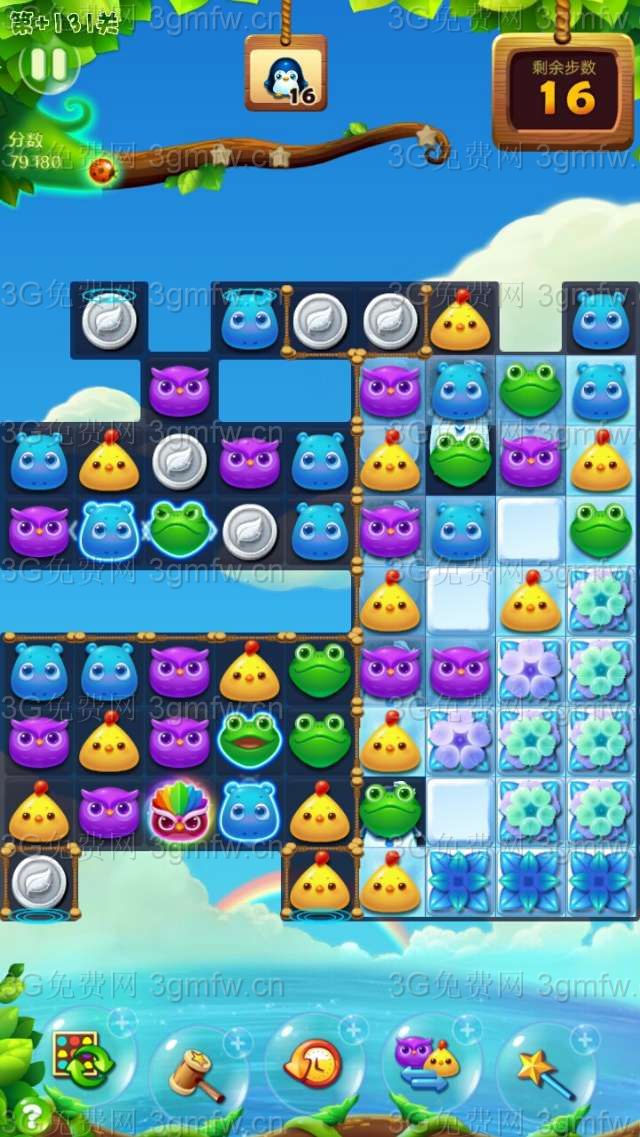640x1137 pixels.
Task: Activate the clock rewind booster
Action: point(313,1064)
